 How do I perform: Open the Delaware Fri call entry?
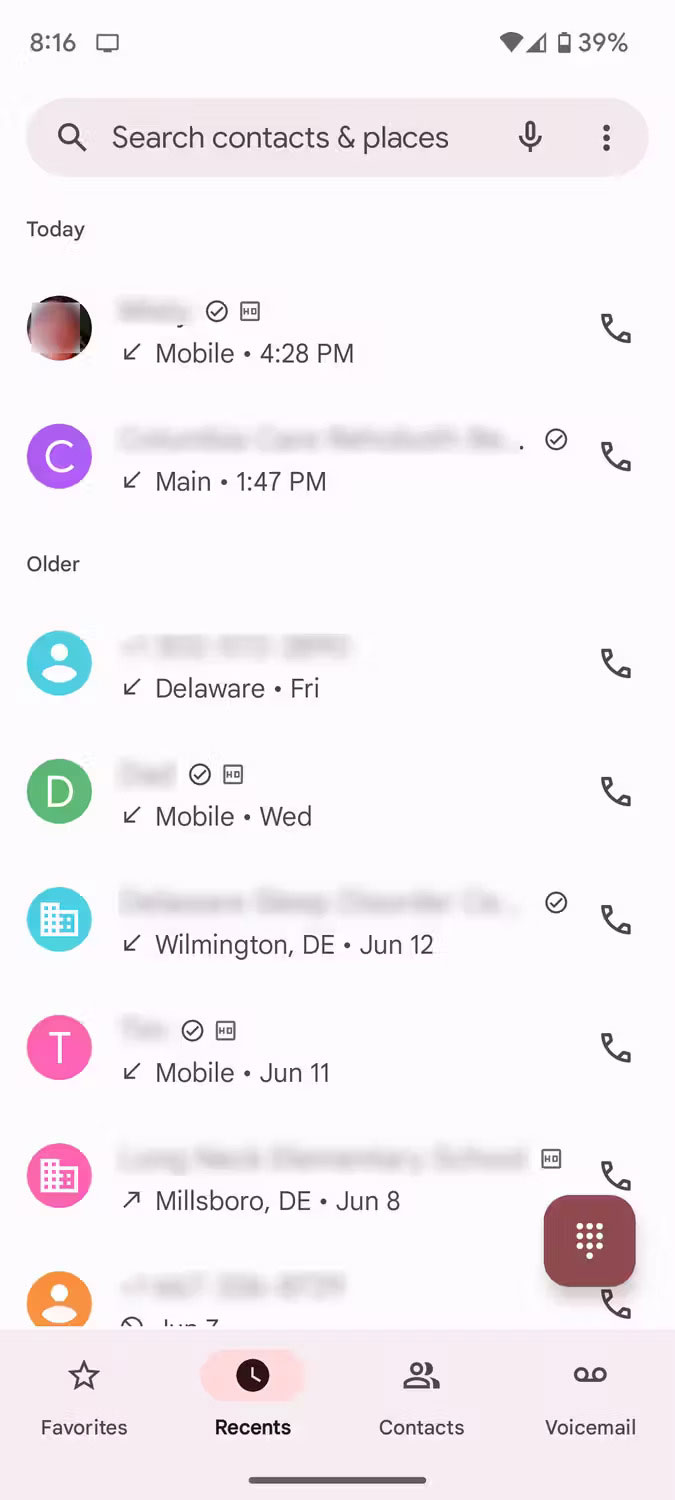[300, 665]
